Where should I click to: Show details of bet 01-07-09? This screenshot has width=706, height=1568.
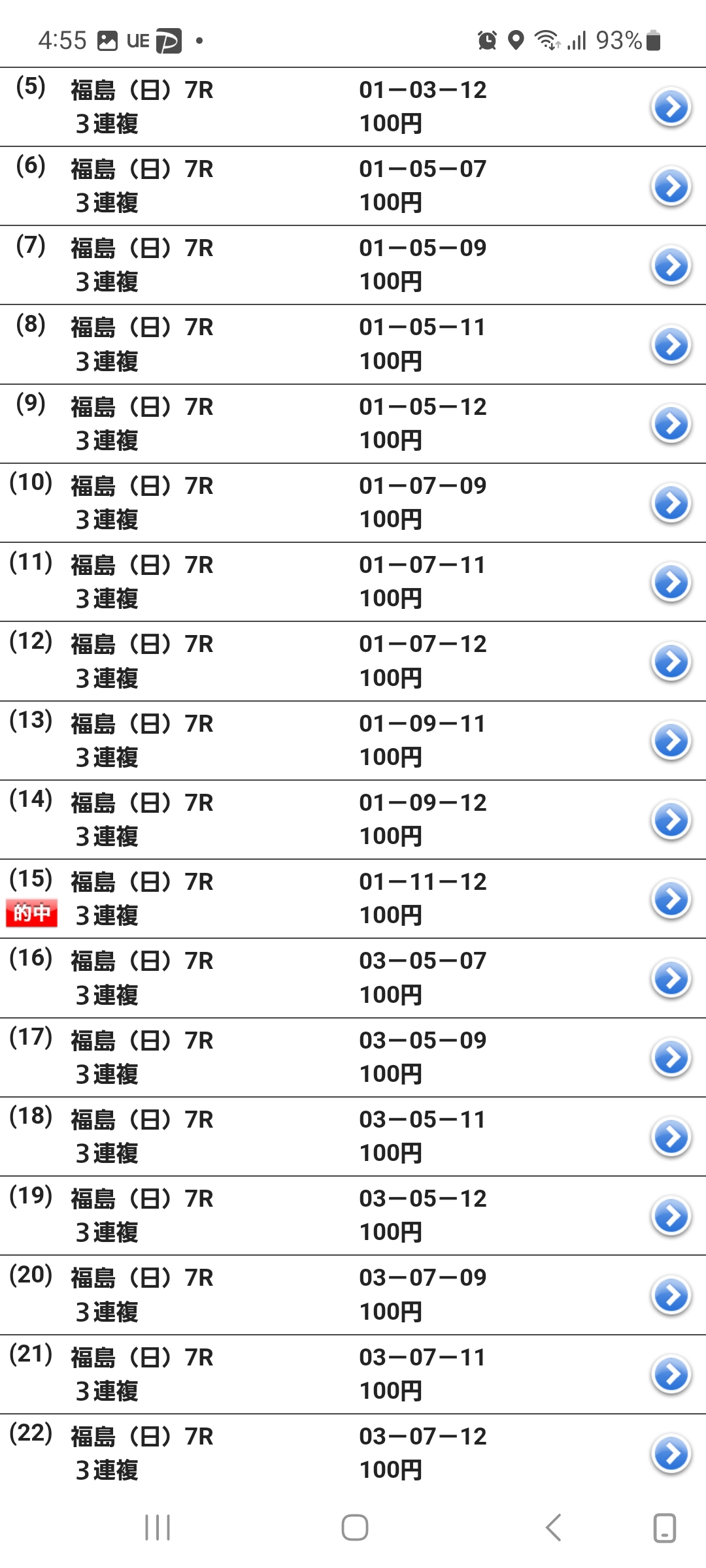point(671,503)
